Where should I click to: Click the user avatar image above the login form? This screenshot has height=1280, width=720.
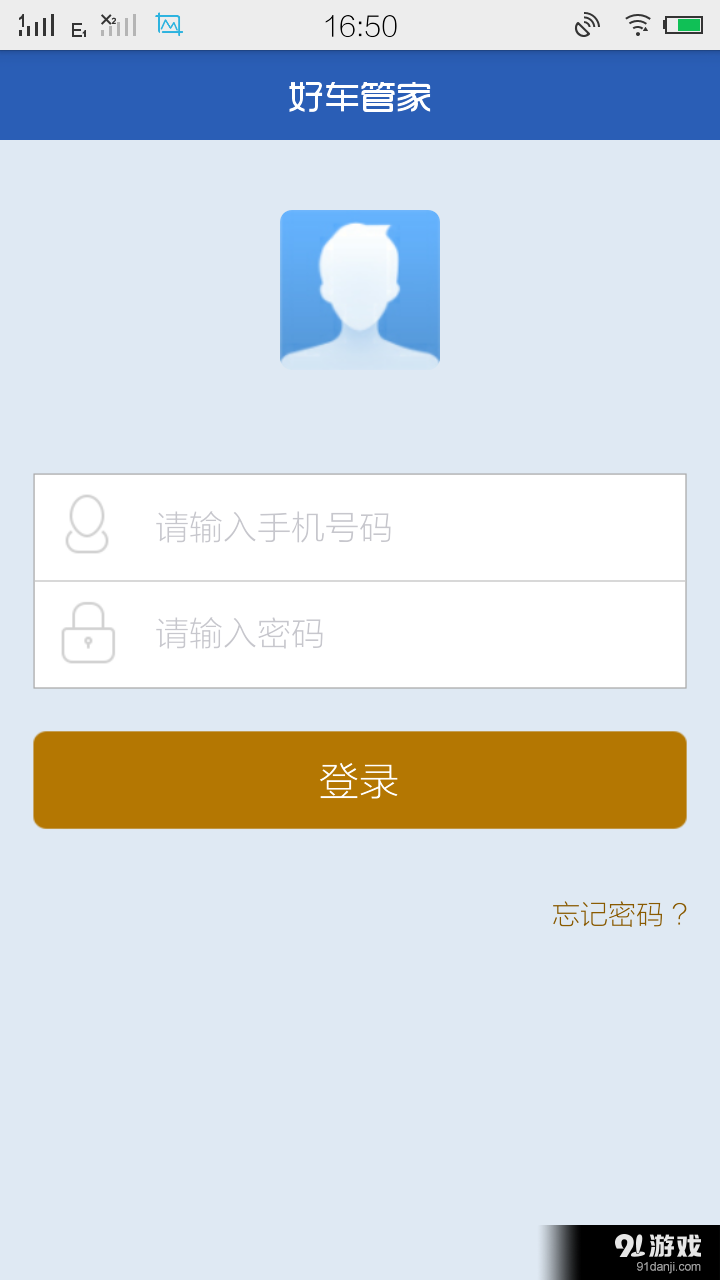pos(360,288)
